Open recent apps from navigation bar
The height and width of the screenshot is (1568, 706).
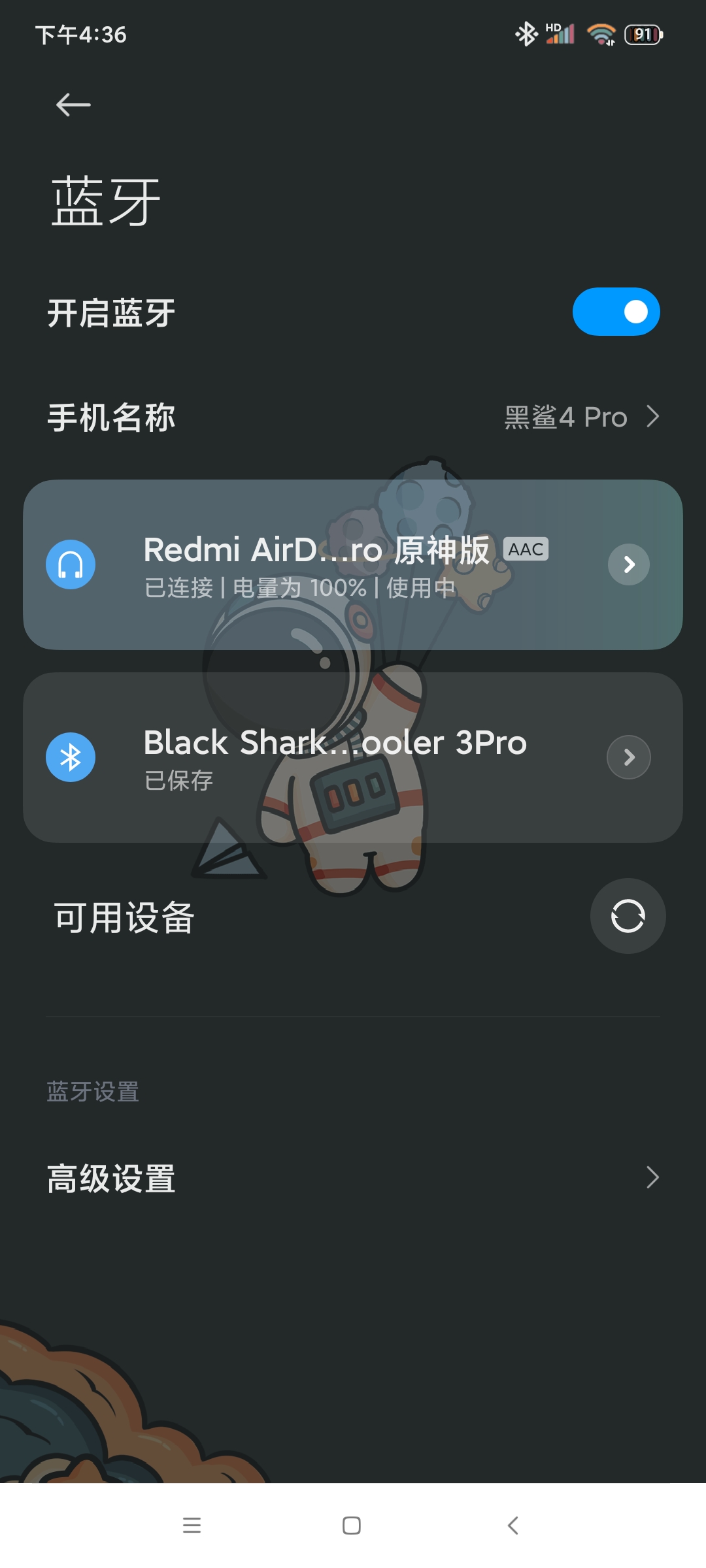(192, 1526)
